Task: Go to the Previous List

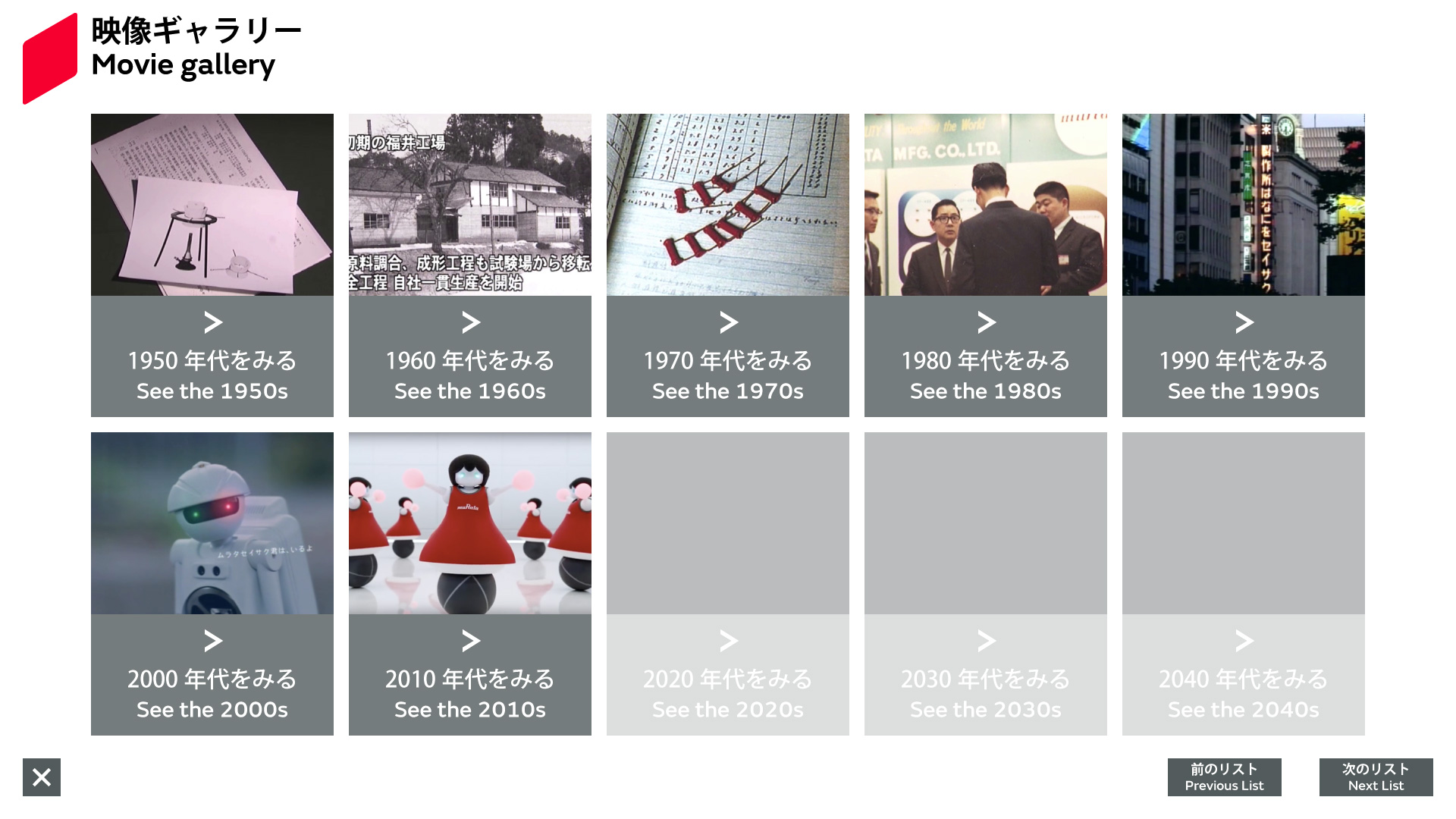Action: pos(1224,777)
